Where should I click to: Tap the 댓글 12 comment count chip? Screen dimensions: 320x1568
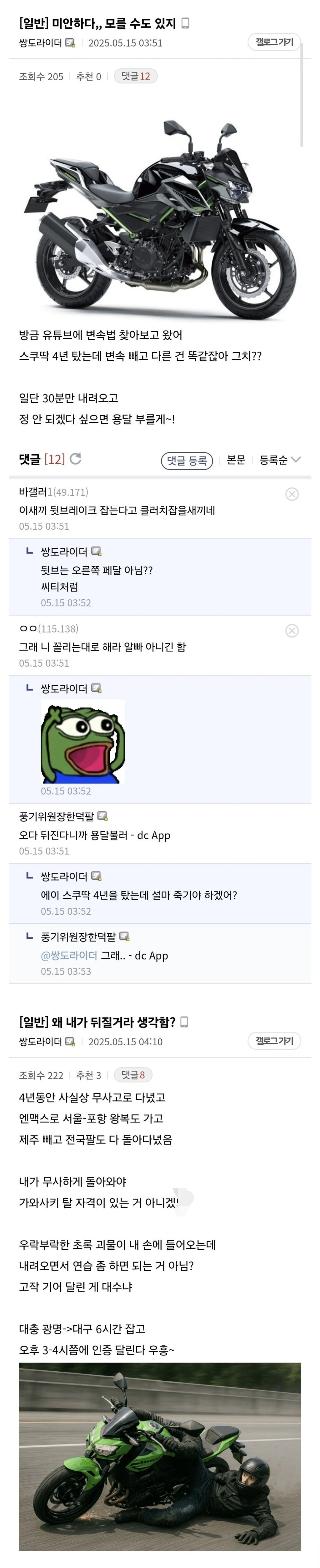click(x=136, y=76)
